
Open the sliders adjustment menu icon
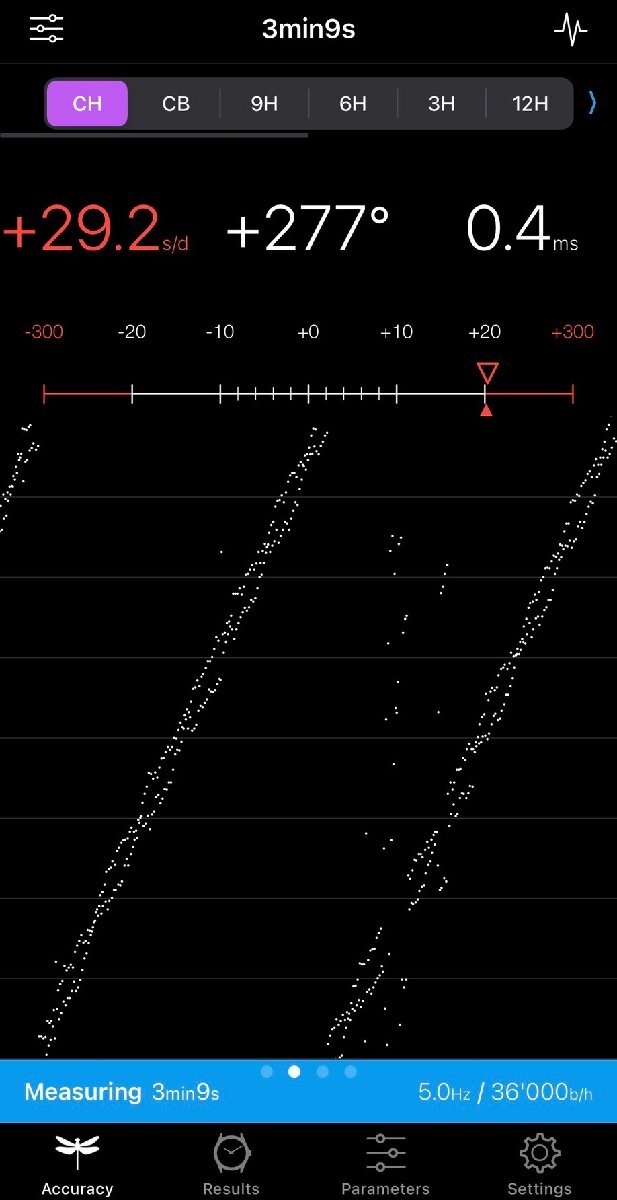(46, 29)
